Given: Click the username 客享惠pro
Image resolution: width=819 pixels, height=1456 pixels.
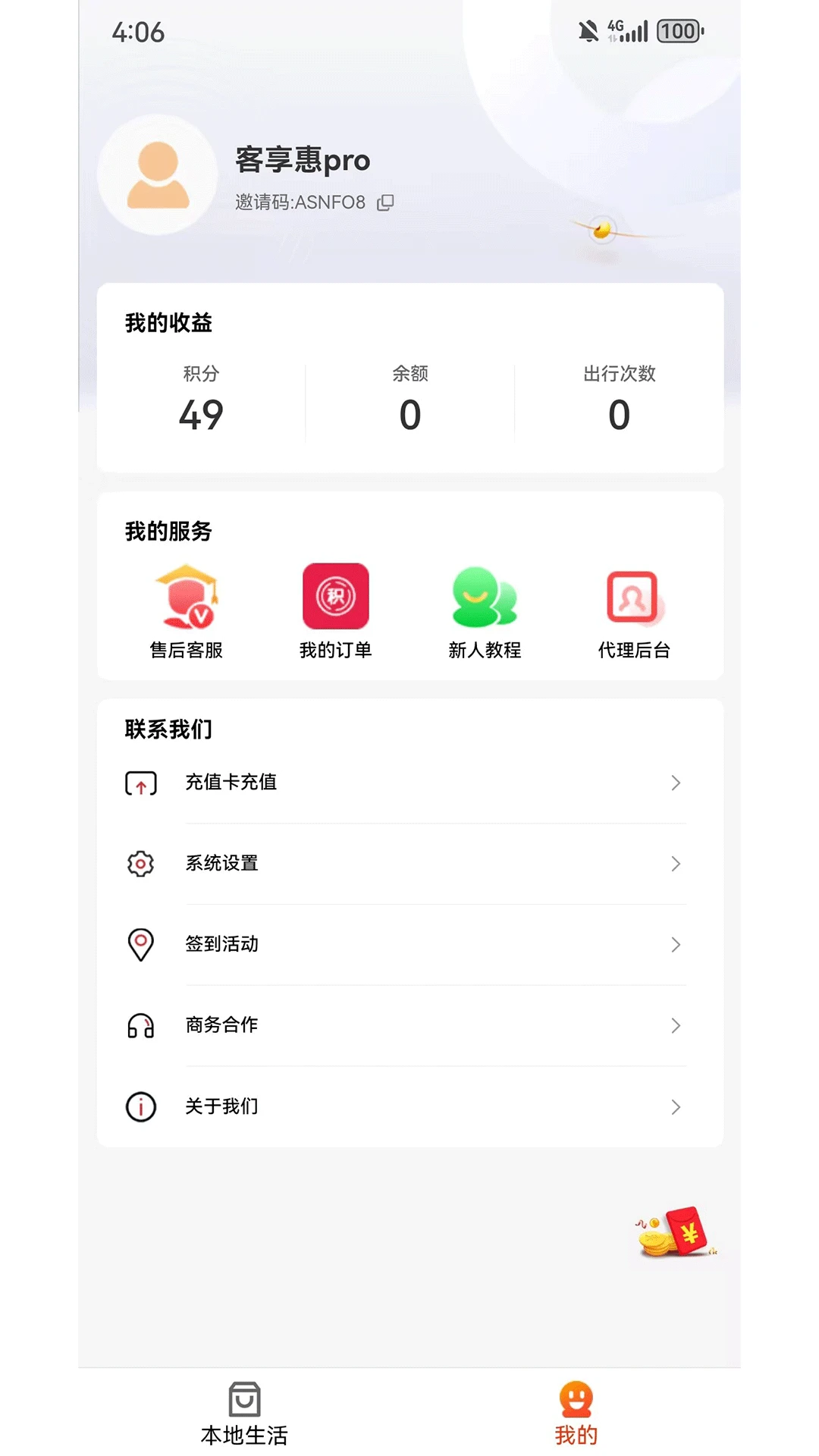Looking at the screenshot, I should coord(303,161).
